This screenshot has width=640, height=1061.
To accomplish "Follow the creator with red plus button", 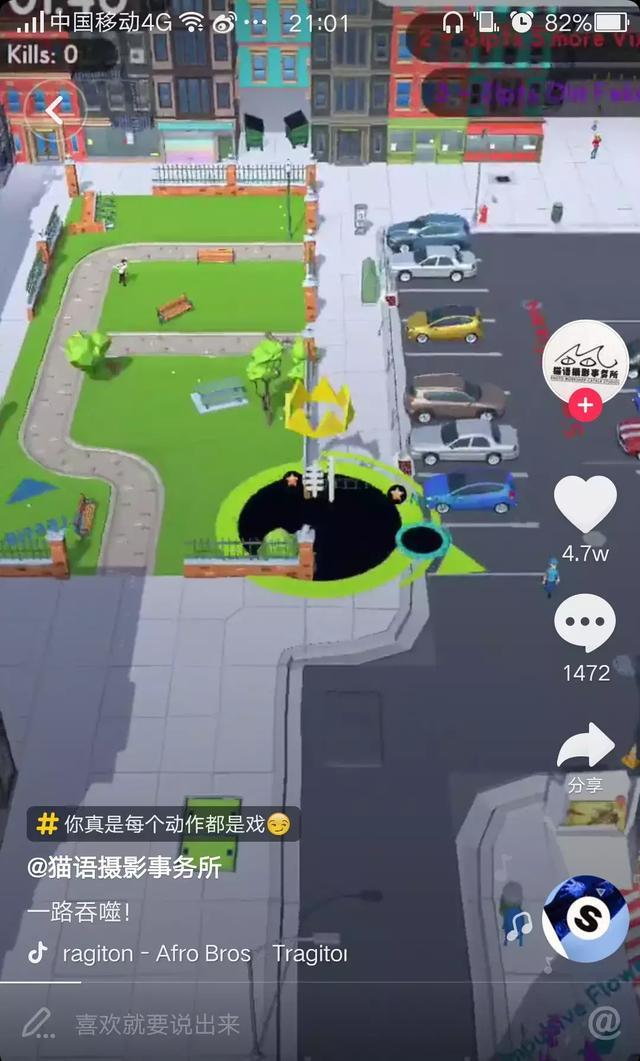I will click(x=586, y=406).
